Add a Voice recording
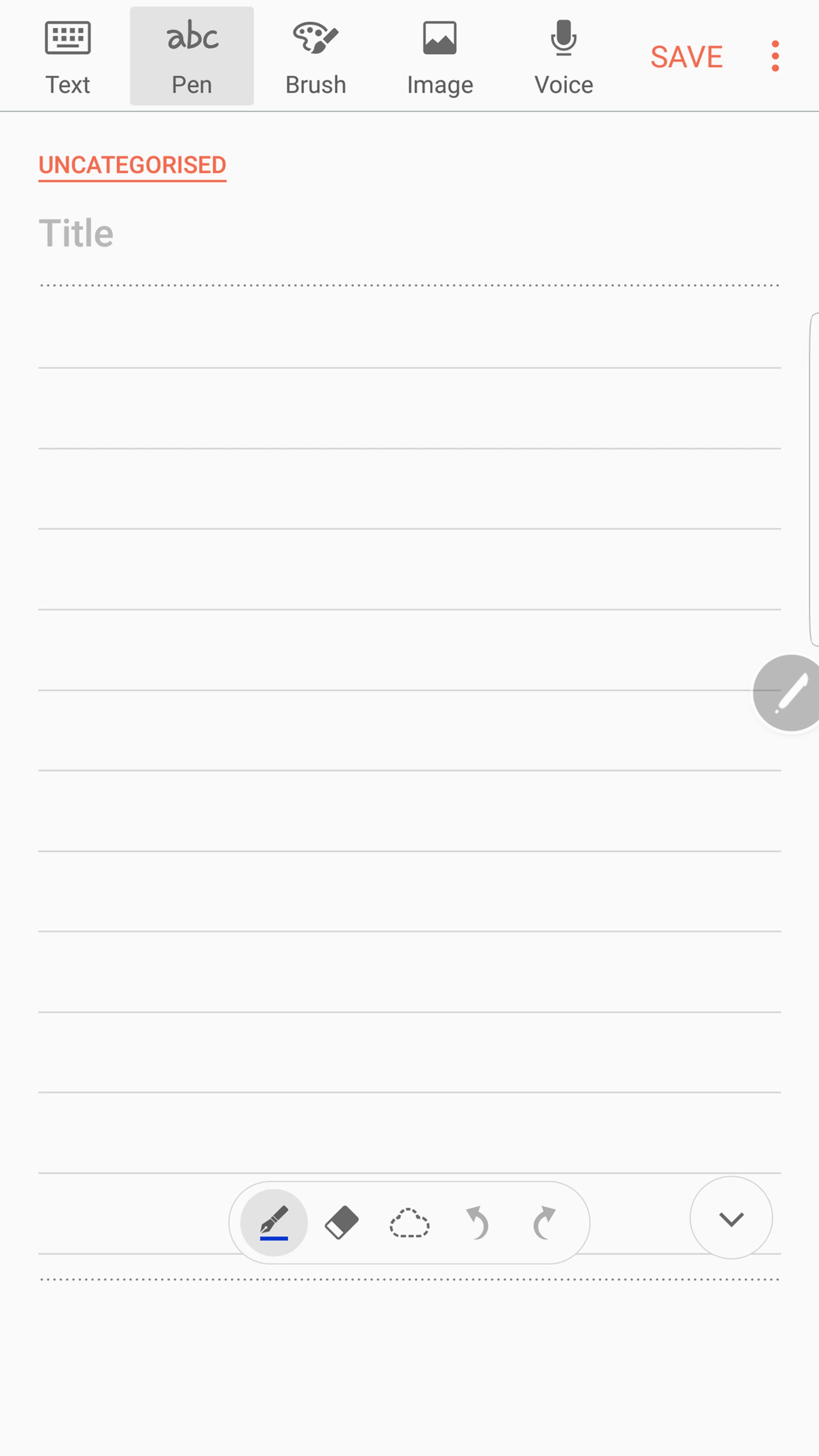The height and width of the screenshot is (1456, 819). click(563, 56)
